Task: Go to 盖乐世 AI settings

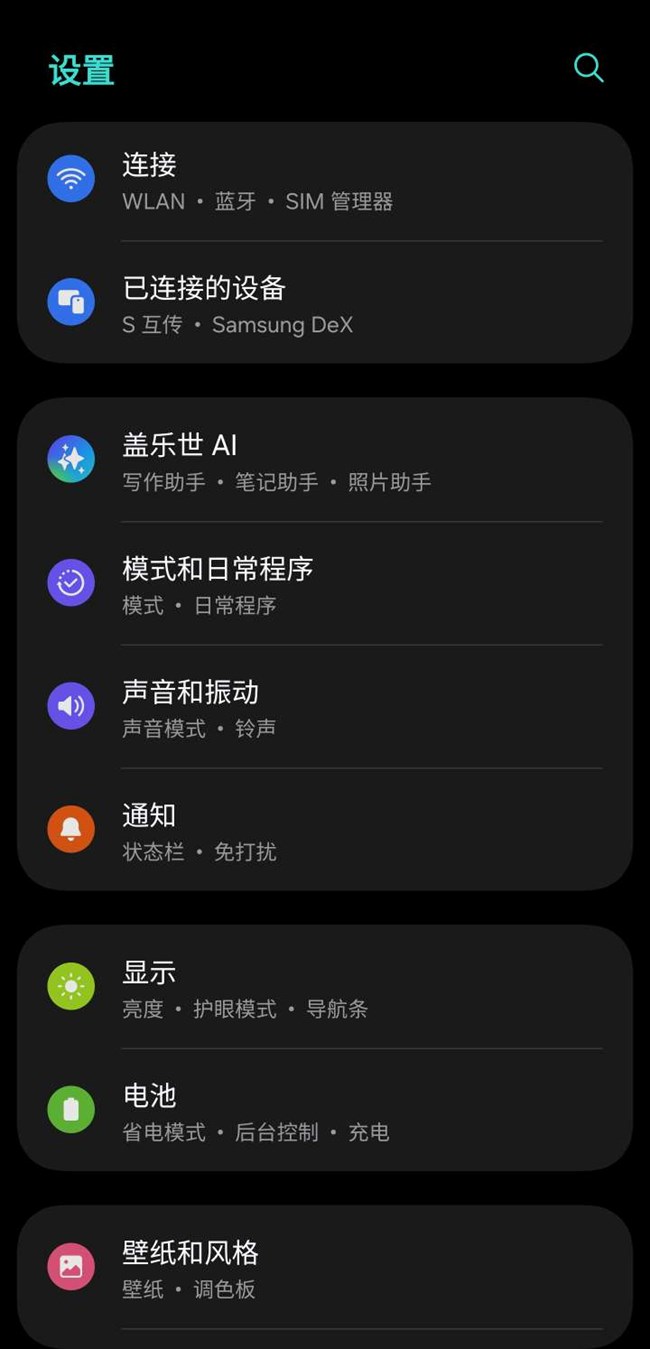Action: click(x=325, y=461)
